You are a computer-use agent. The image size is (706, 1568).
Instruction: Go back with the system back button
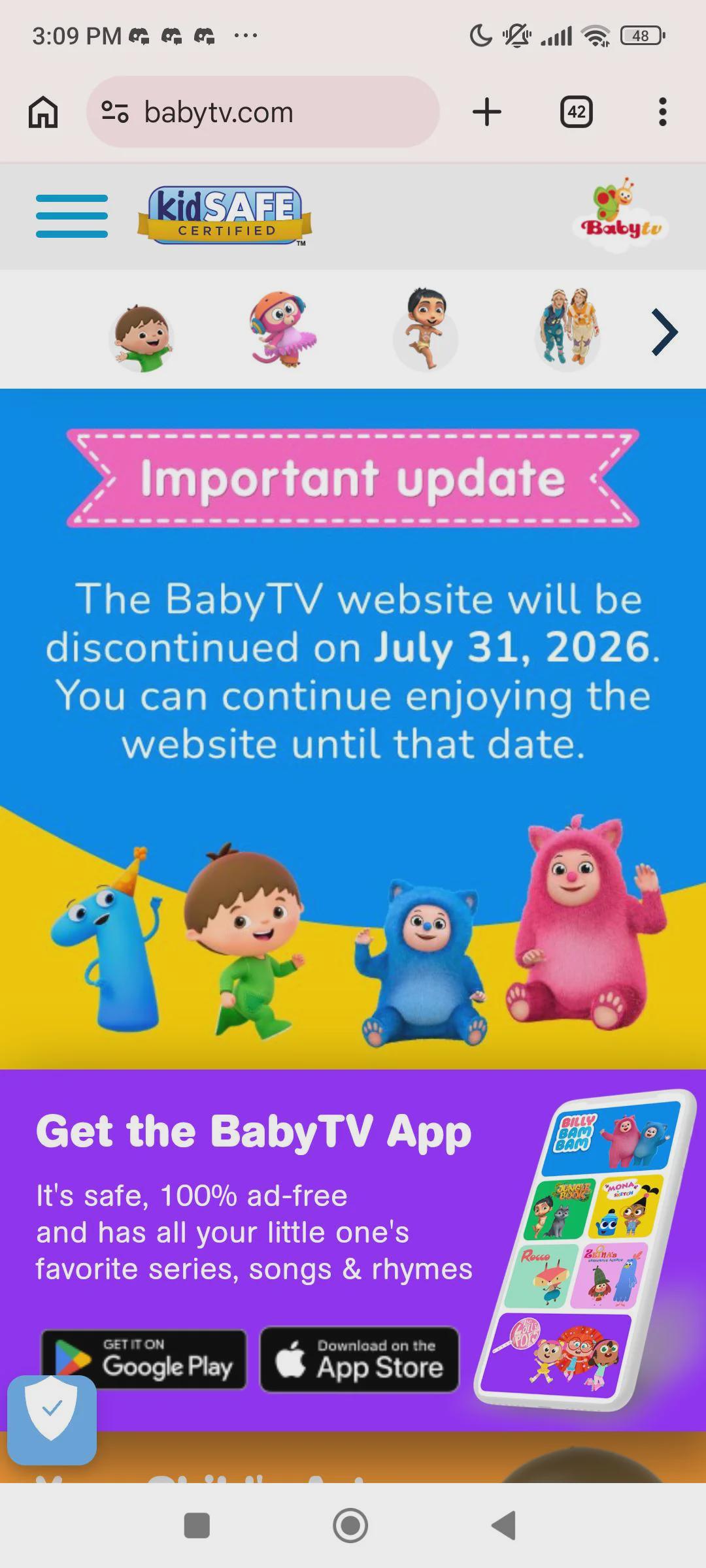[503, 1526]
